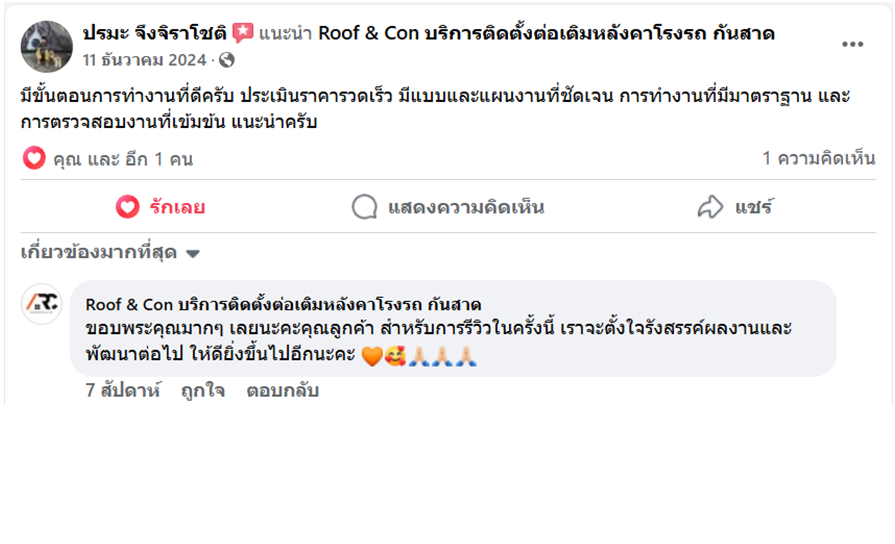The height and width of the screenshot is (544, 895).
Task: View who reacted: คุณ และ อีก 1 คน
Action: point(122,158)
